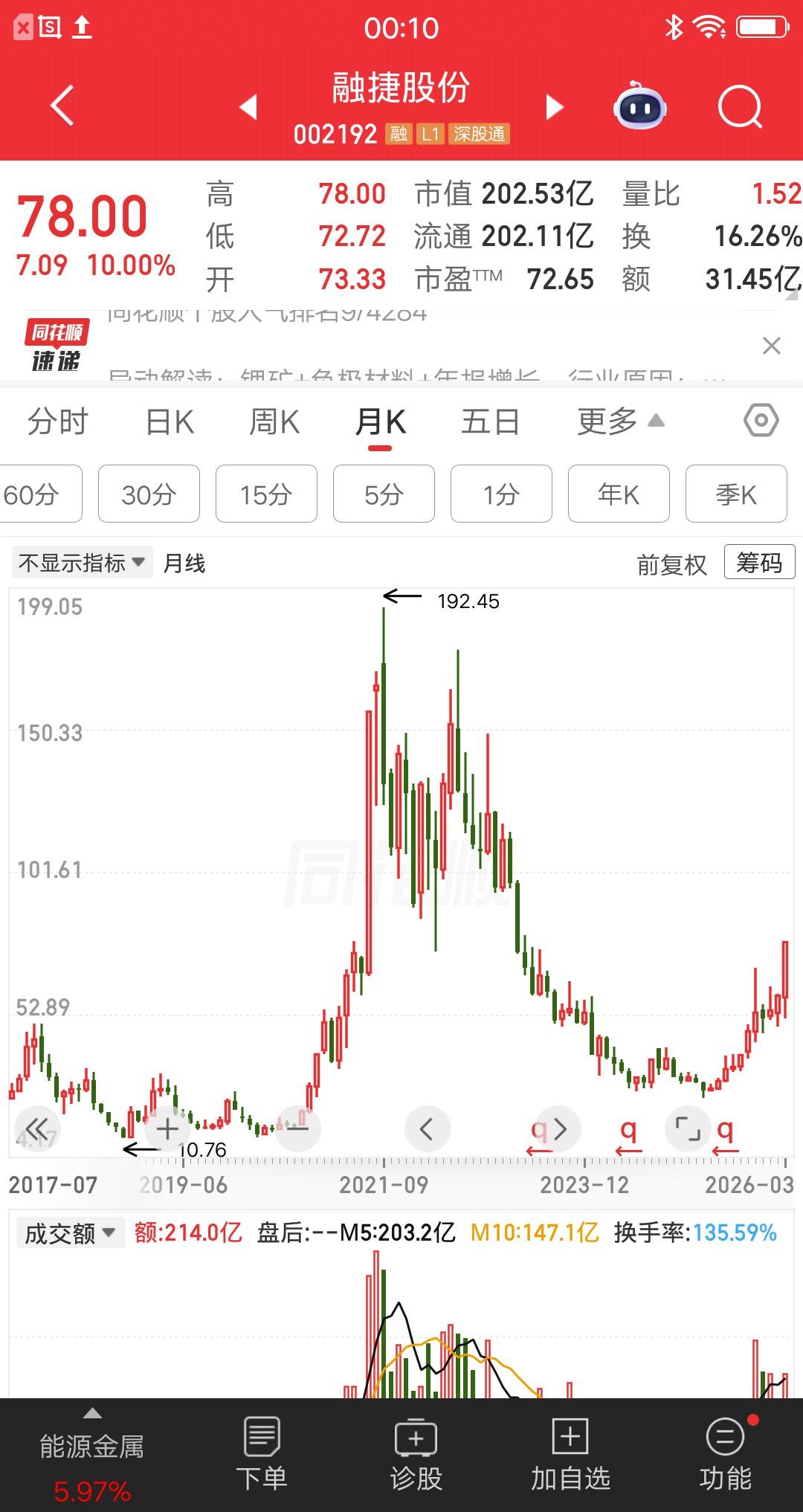Open chart settings via the gear icon
Viewport: 803px width, 1512px height.
coord(760,421)
